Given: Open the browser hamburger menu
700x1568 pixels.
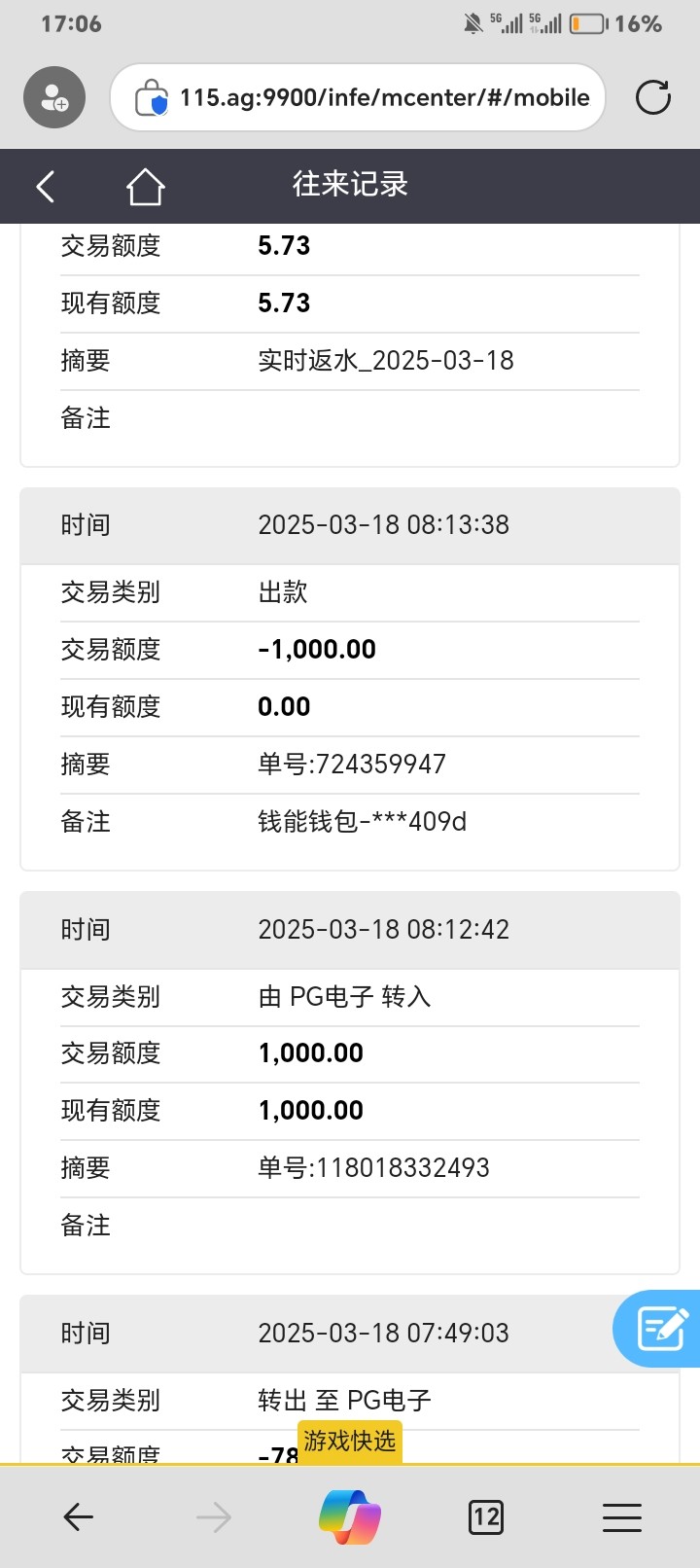Looking at the screenshot, I should [x=621, y=1516].
